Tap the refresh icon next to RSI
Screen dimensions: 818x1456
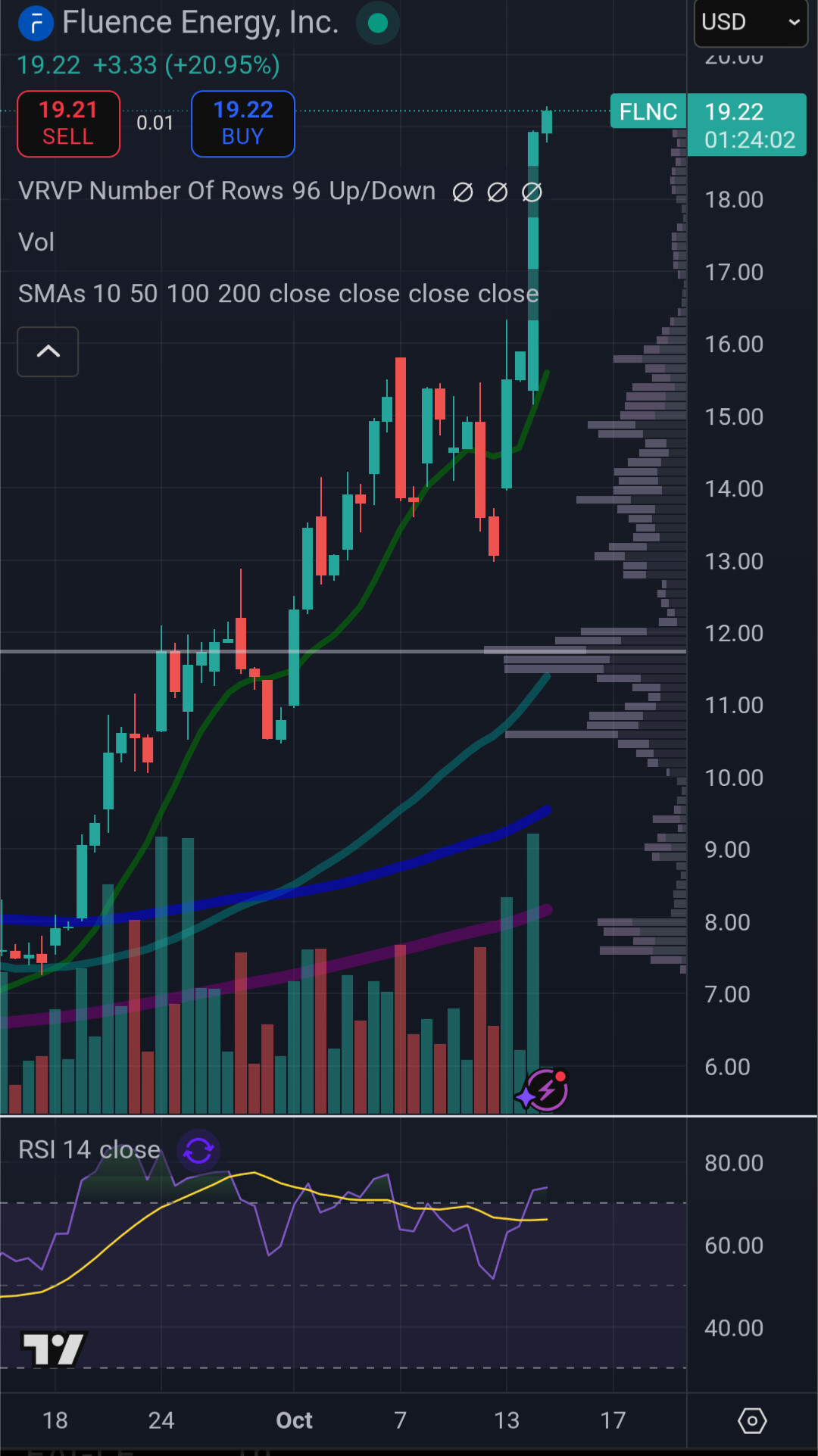[198, 1152]
